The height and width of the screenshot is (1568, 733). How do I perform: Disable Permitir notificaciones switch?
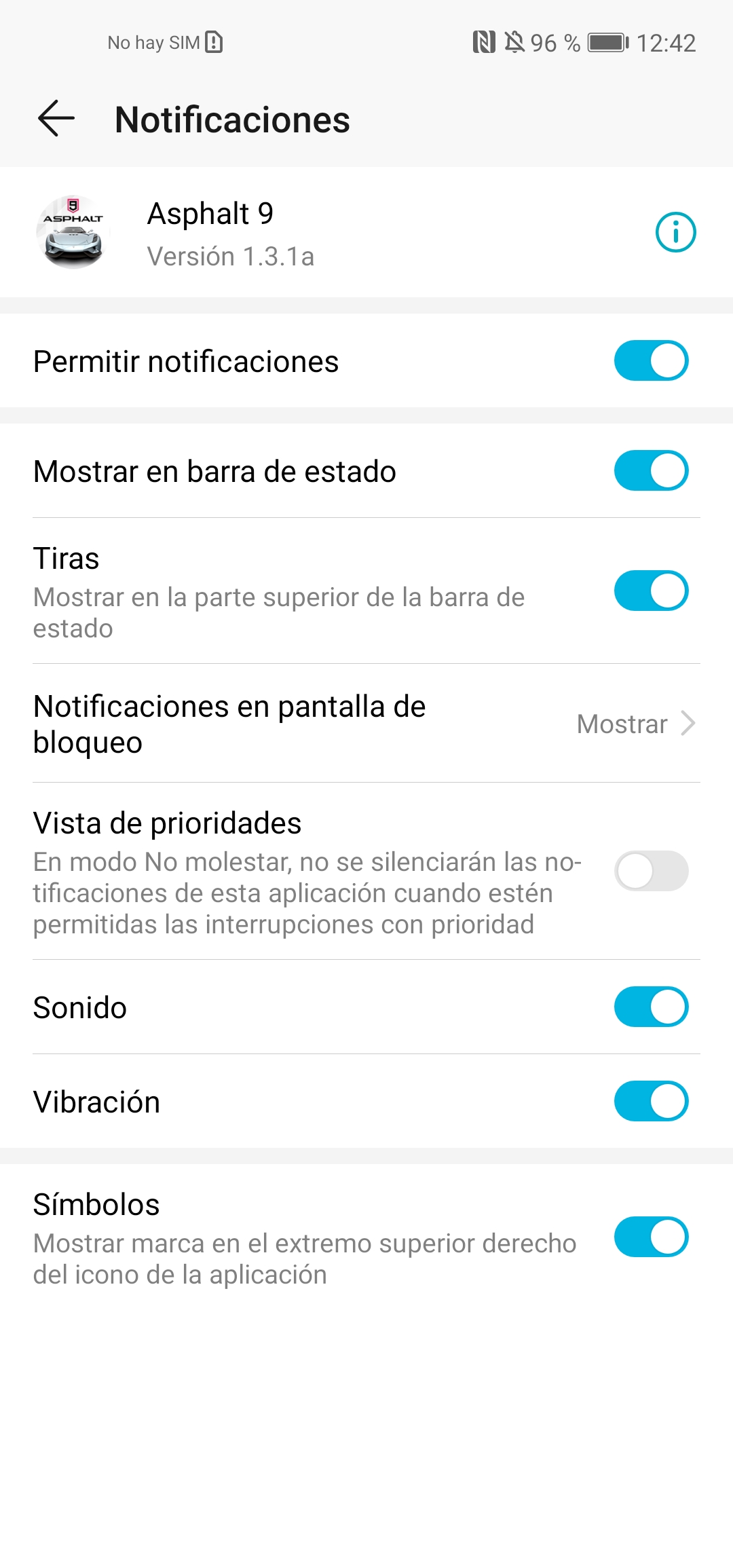651,360
